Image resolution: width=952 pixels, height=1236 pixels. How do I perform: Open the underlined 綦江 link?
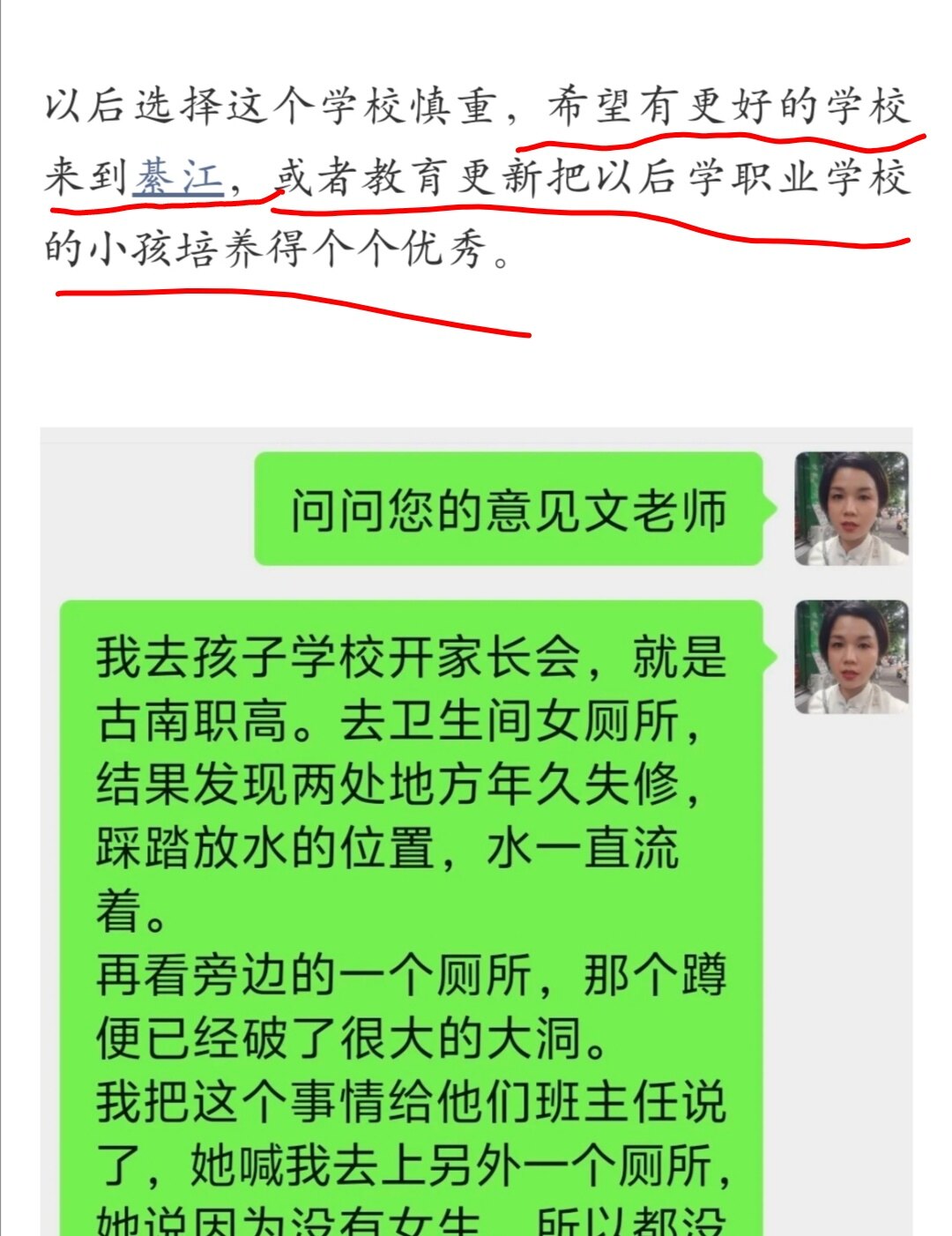178,178
